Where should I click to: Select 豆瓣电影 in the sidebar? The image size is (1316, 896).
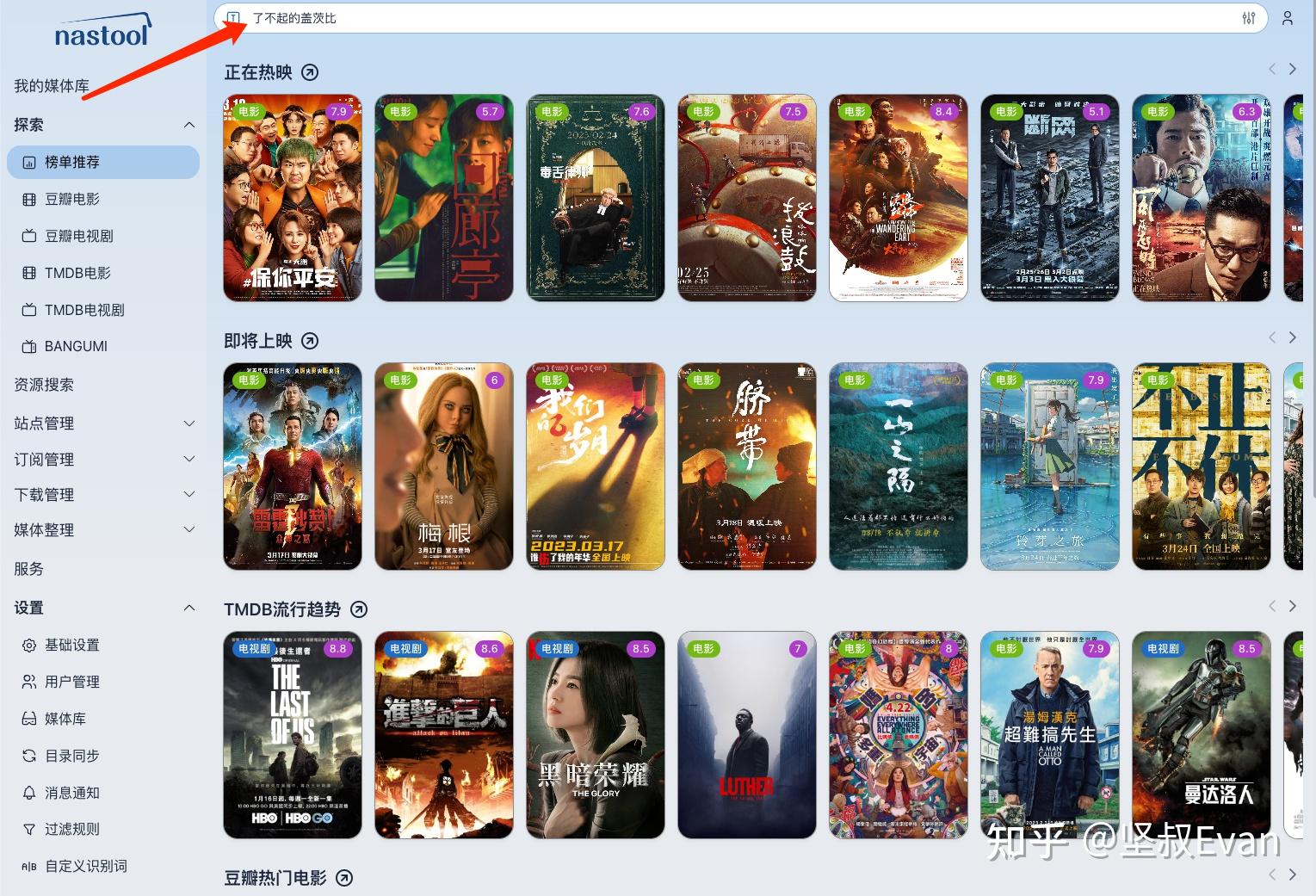(72, 199)
